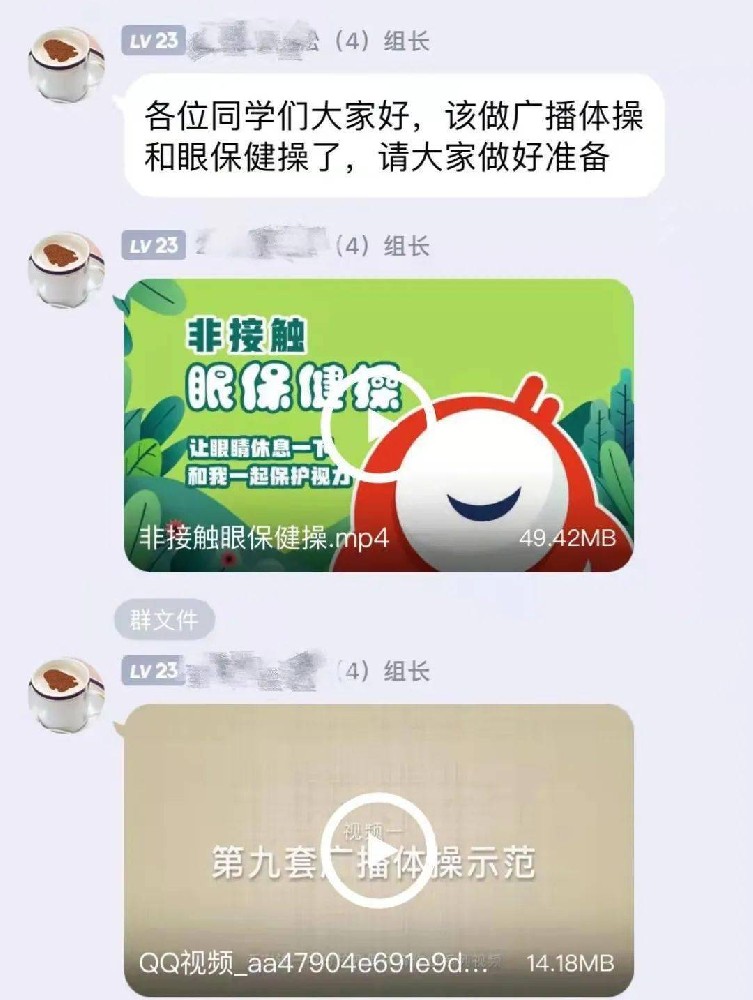Play the 第九套广播体操示范 video
Viewport: 753px width, 1000px height.
[x=379, y=850]
